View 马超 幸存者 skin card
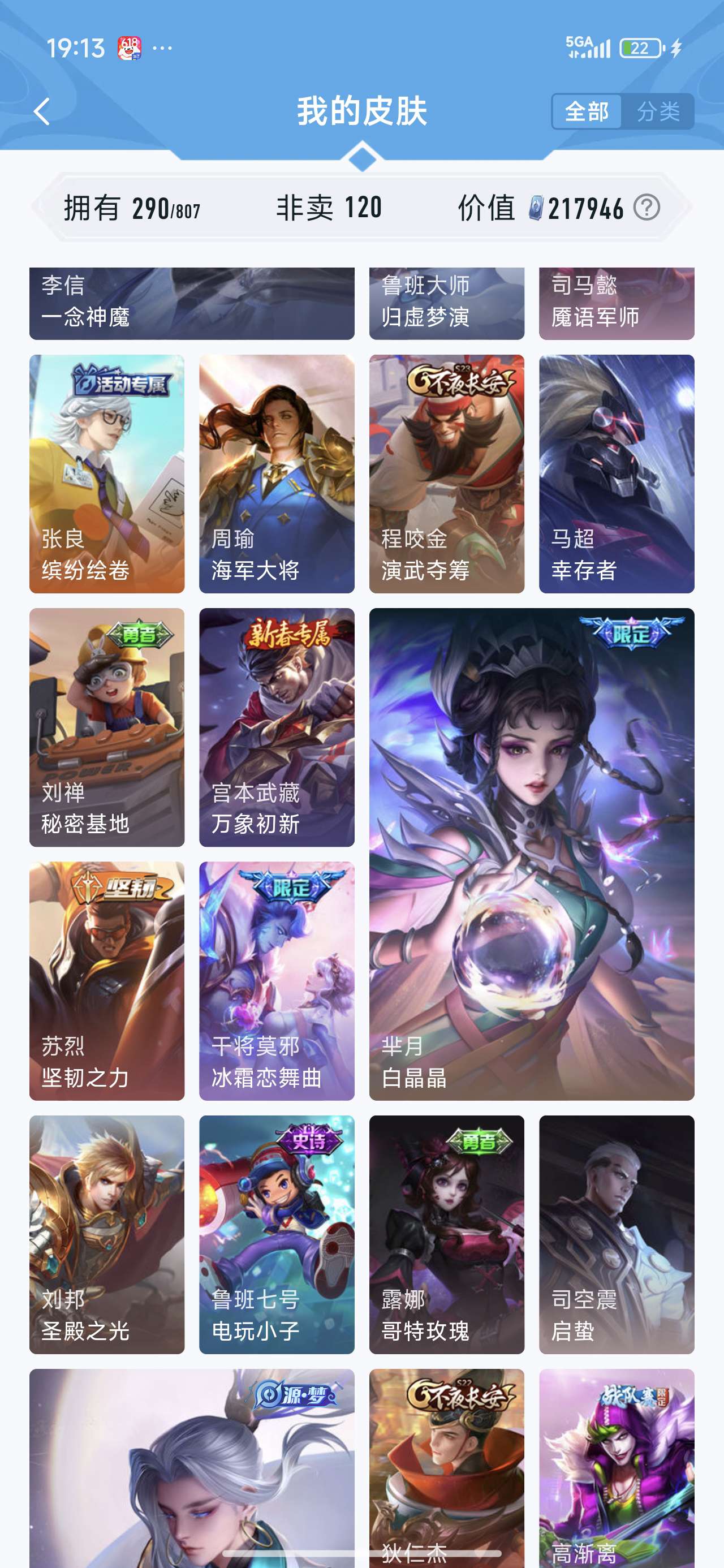The height and width of the screenshot is (1568, 724). point(616,473)
